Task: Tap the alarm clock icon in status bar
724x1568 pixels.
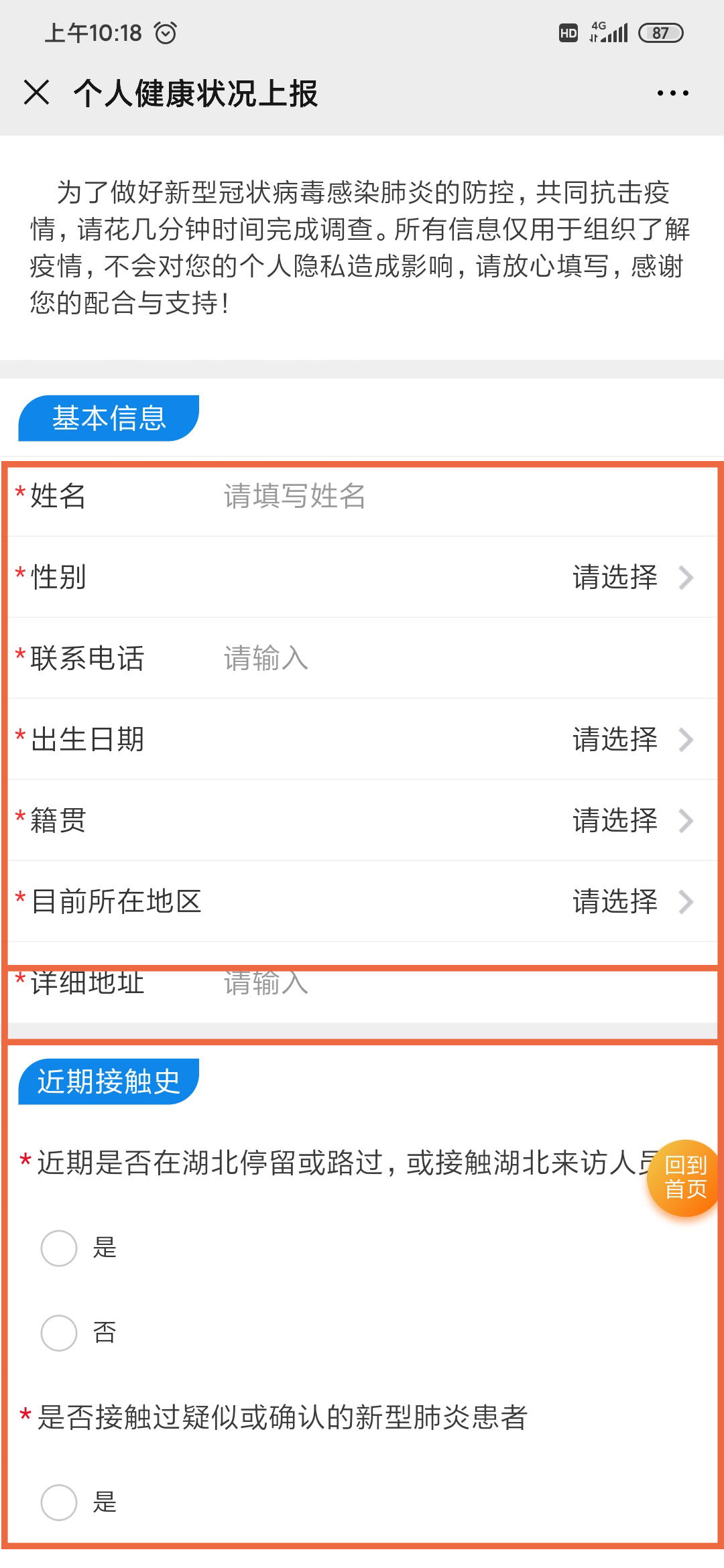Action: [x=165, y=31]
